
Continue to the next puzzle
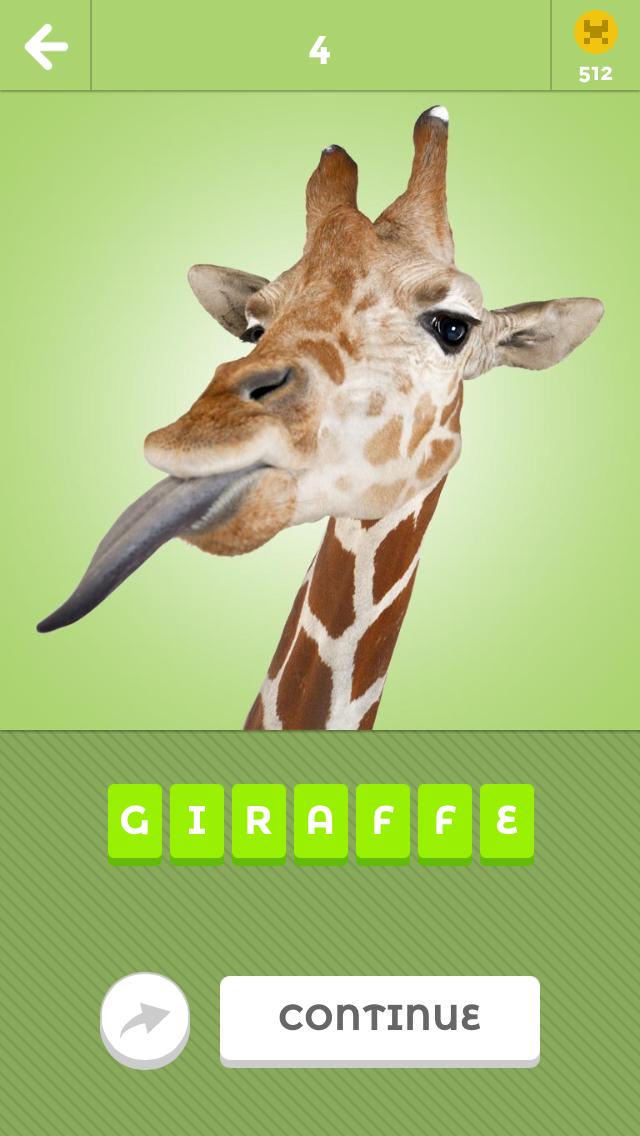[380, 1018]
